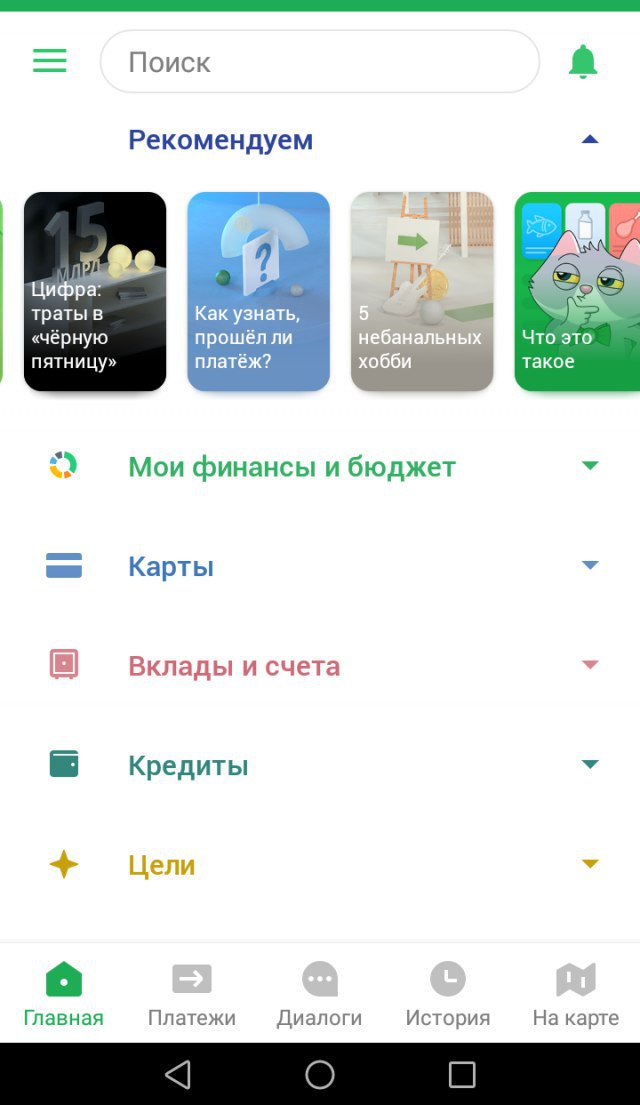This screenshot has width=640, height=1105.
Task: Expand the Вклады и счета section
Action: [x=320, y=665]
